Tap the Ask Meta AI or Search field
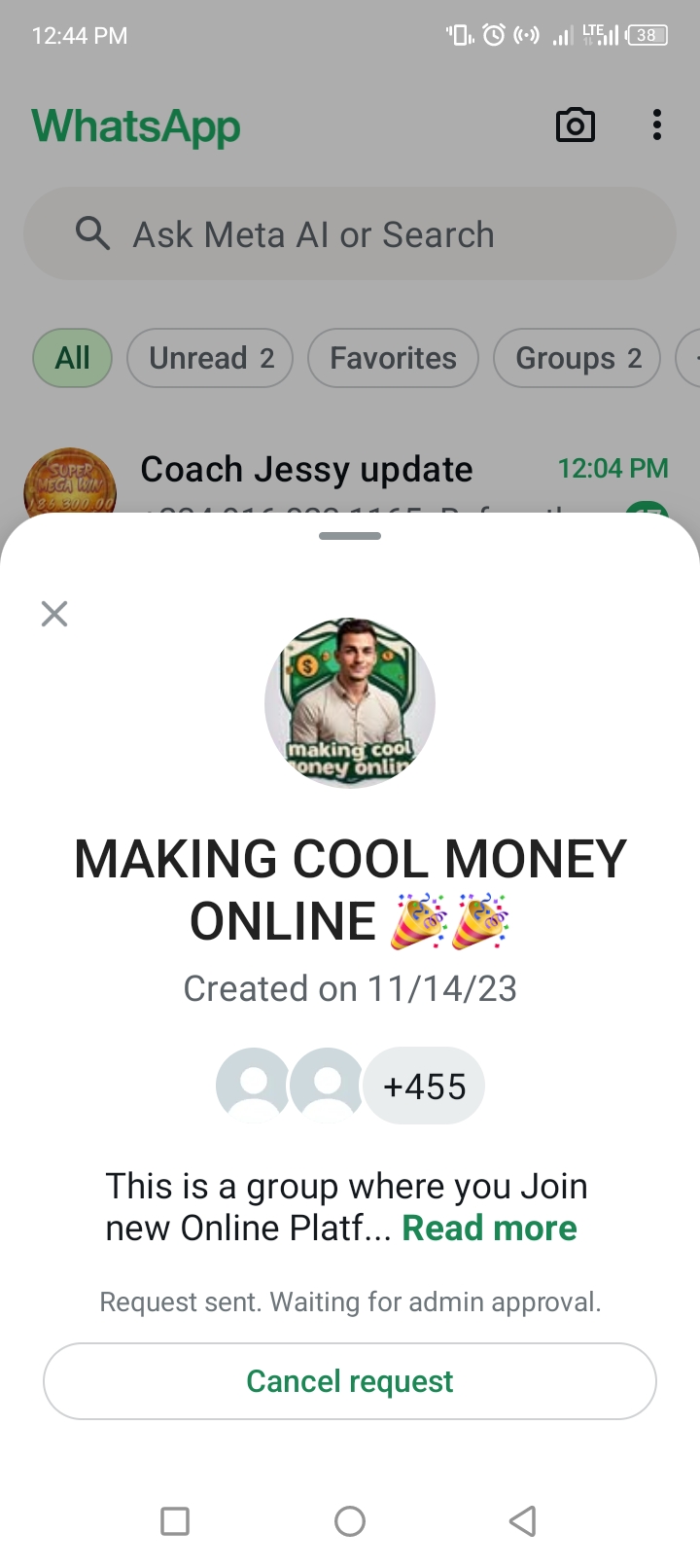 click(x=350, y=234)
